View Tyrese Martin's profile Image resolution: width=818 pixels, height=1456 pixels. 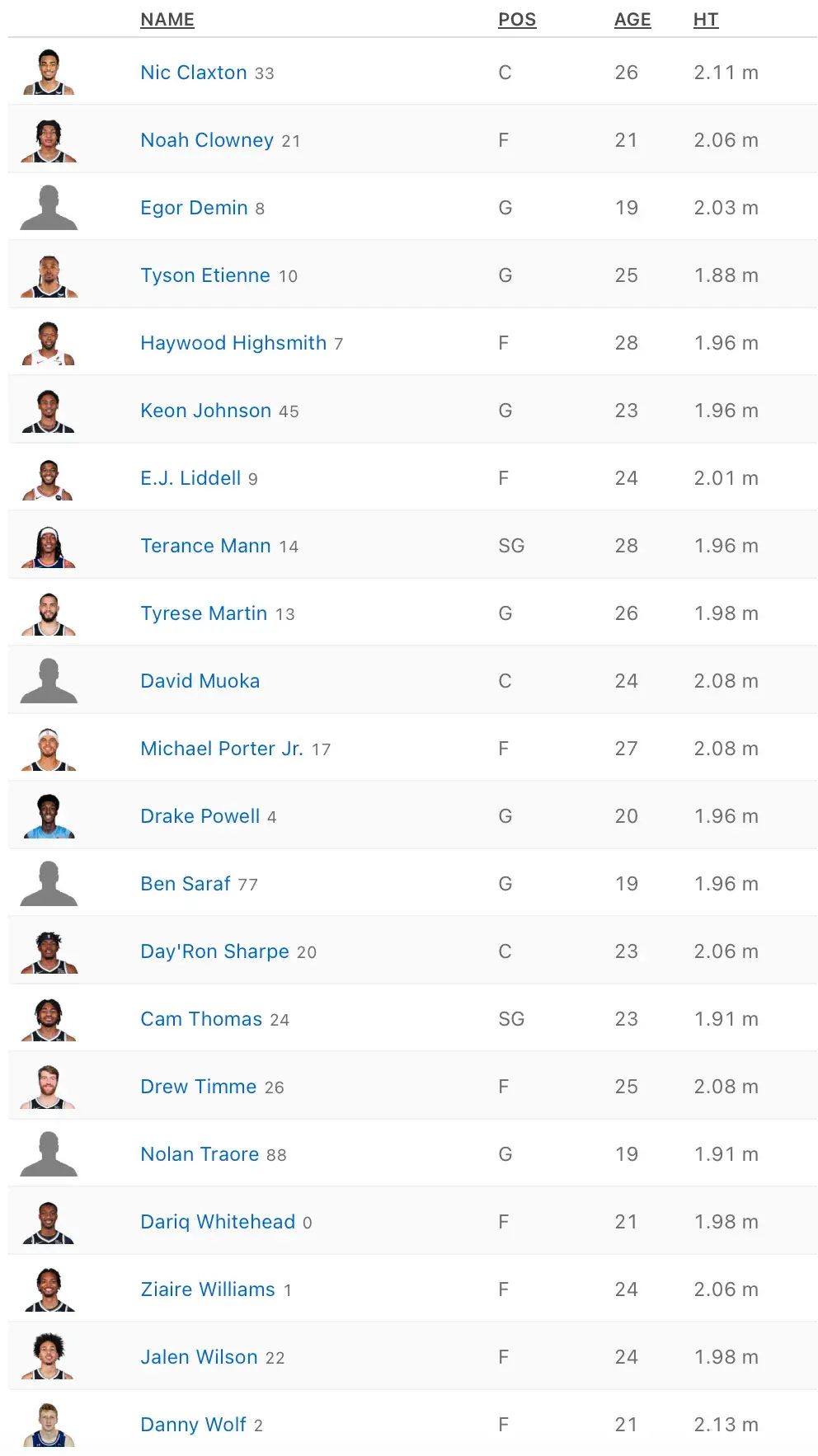pos(204,613)
